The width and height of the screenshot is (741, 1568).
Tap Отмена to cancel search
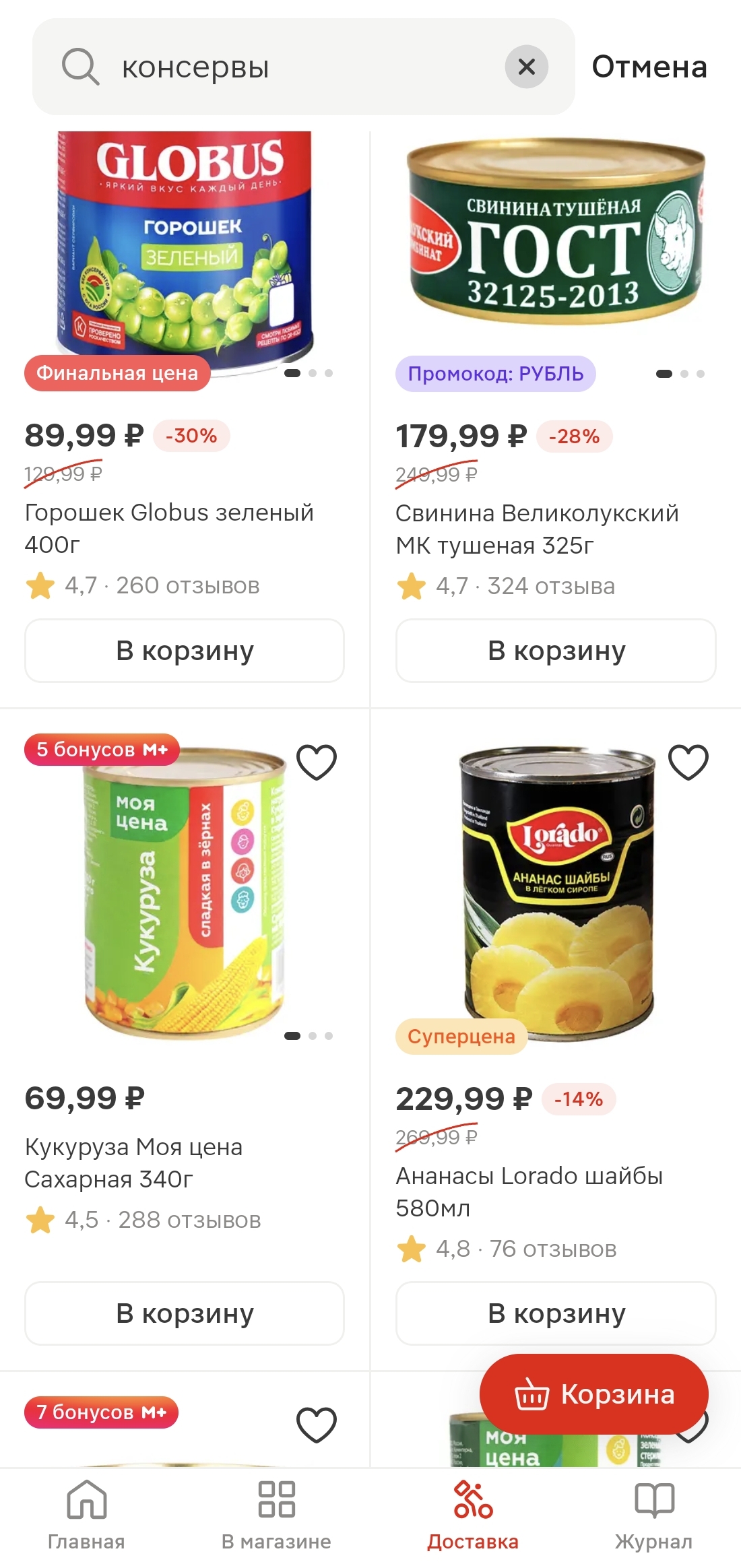tap(649, 67)
